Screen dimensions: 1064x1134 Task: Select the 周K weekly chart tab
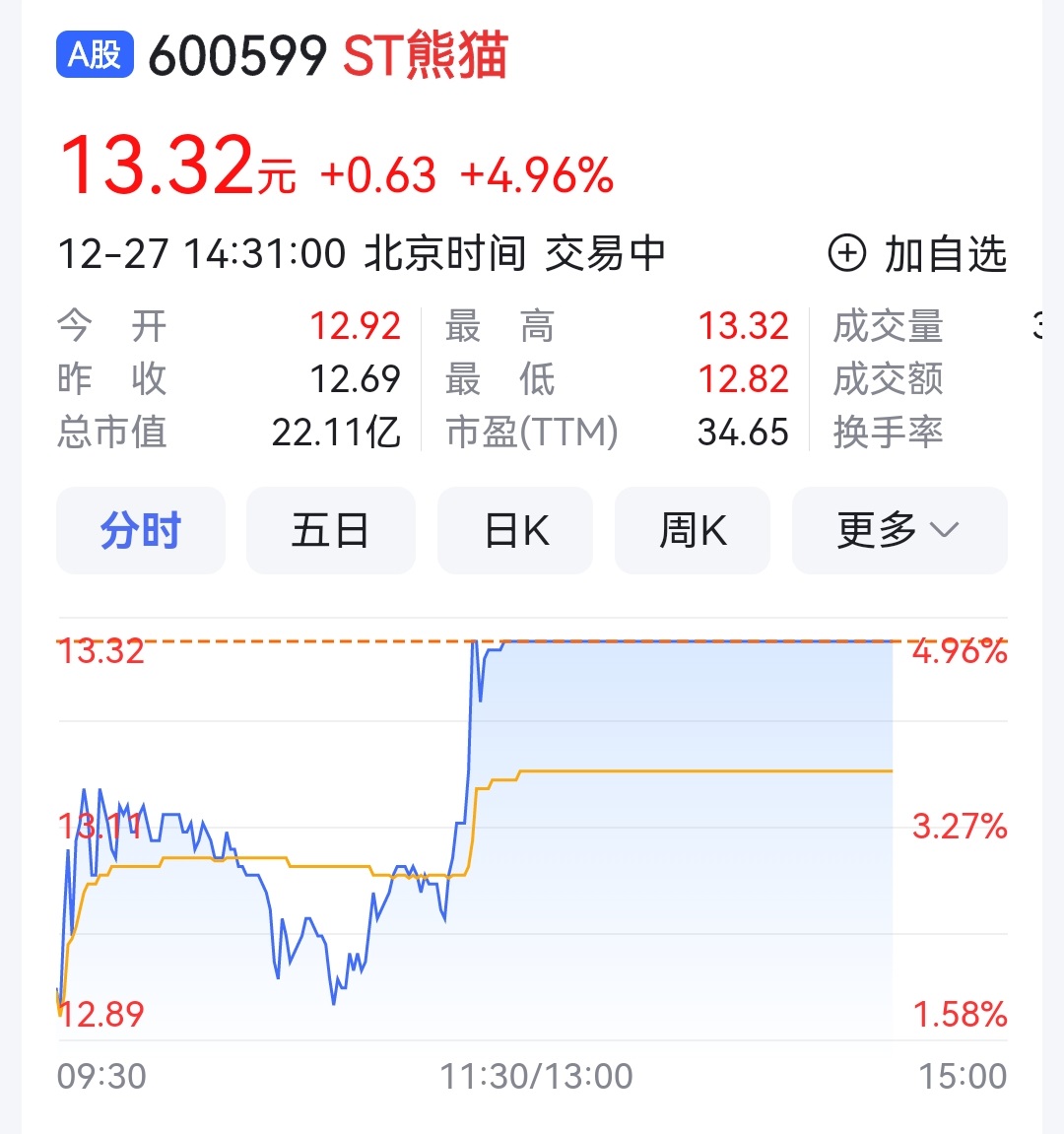693,531
